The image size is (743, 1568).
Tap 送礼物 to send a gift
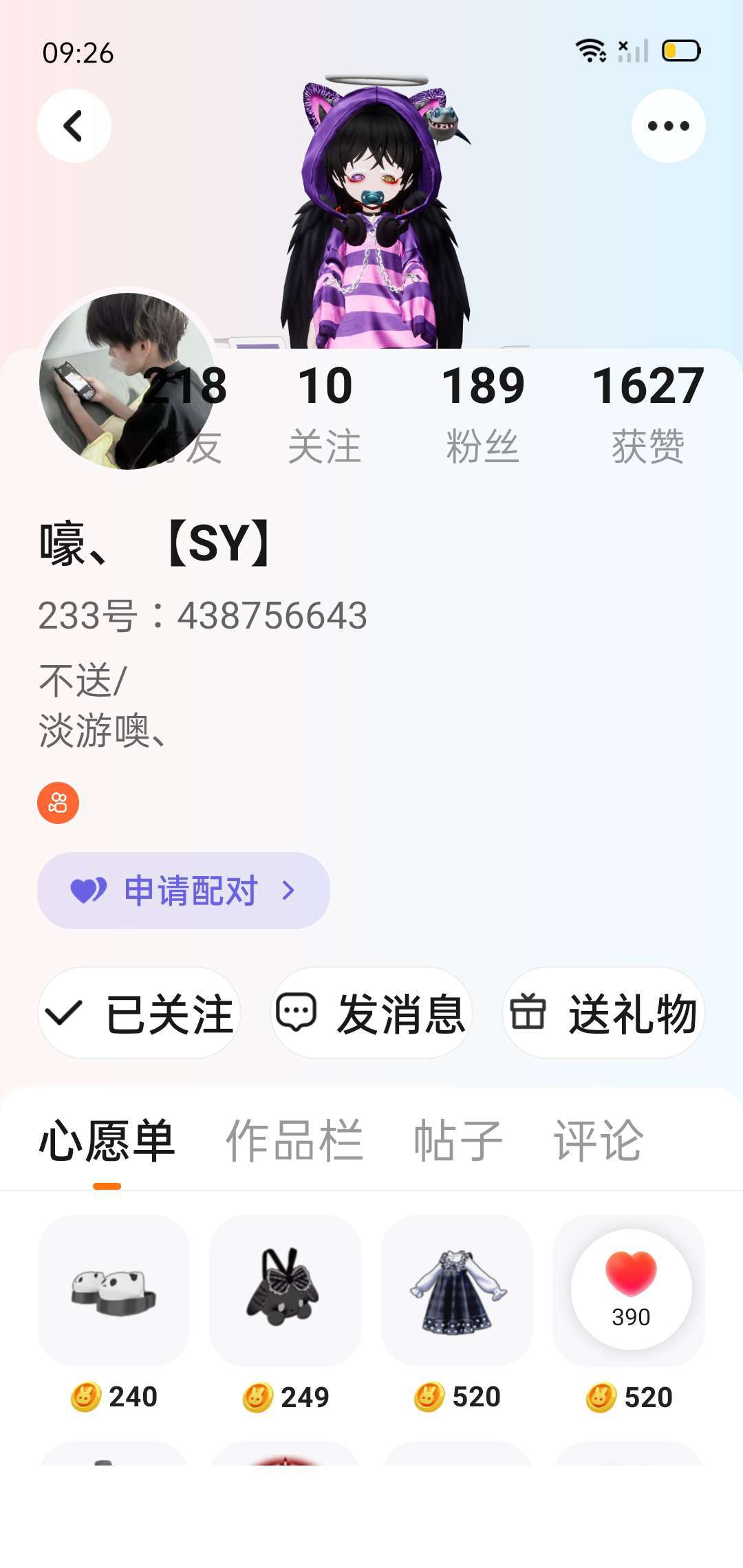click(603, 1013)
